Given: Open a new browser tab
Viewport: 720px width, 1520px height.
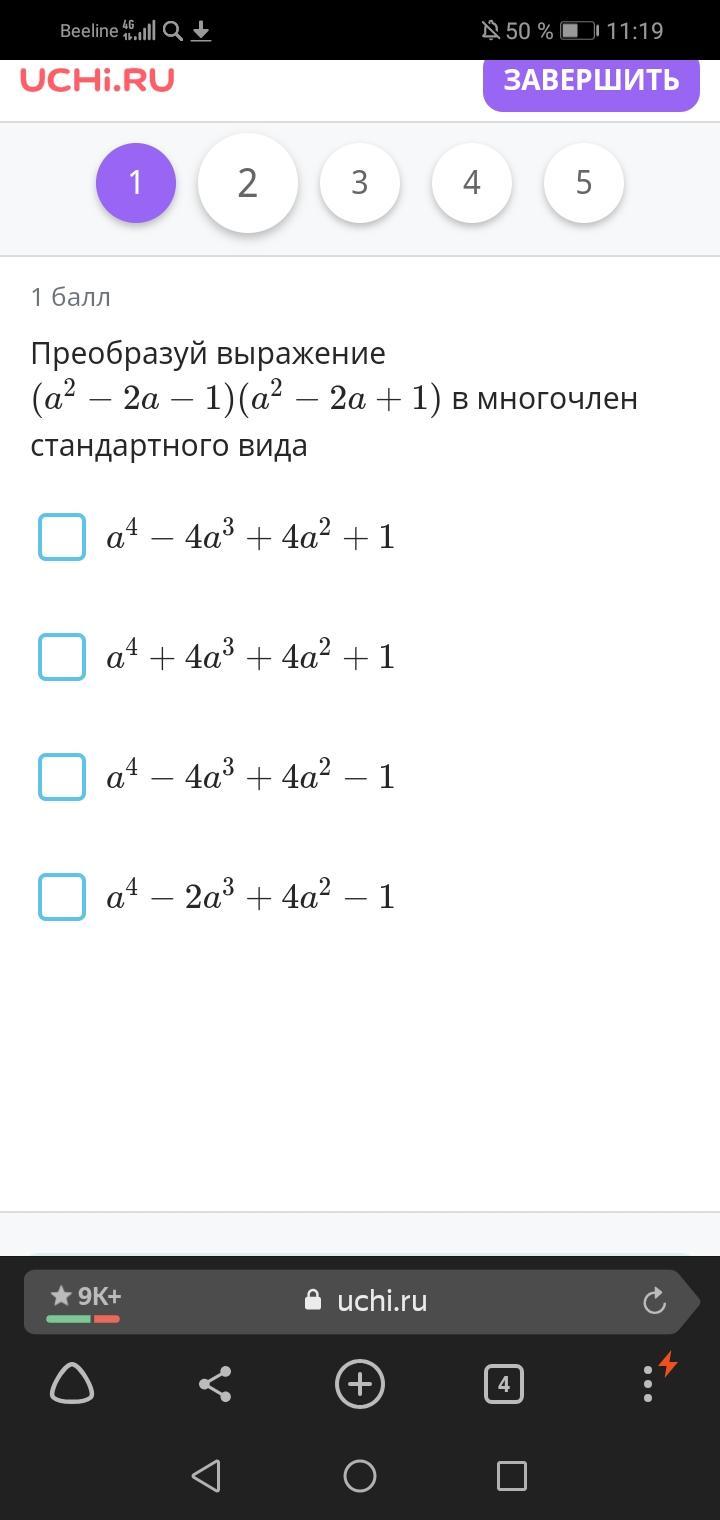Looking at the screenshot, I should click(x=360, y=1384).
